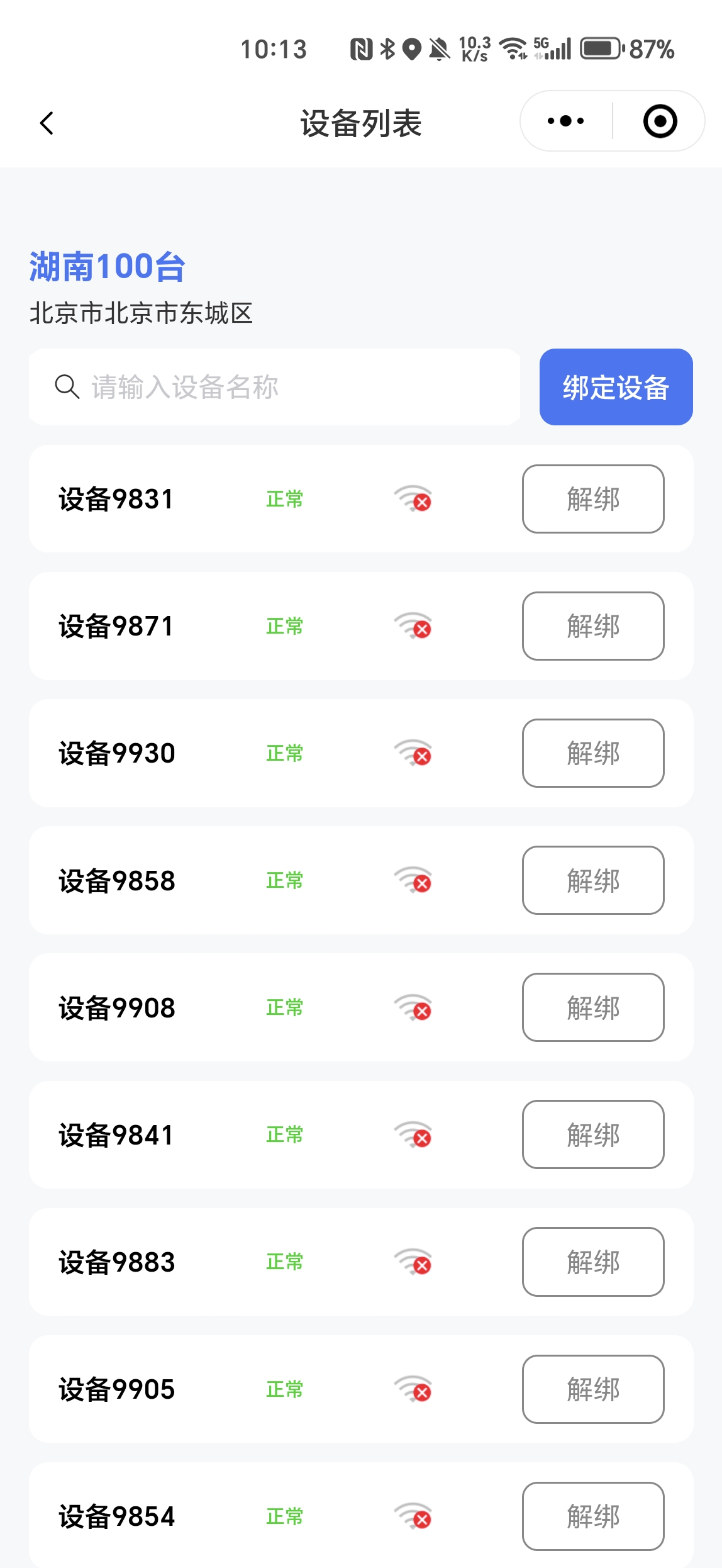722x1568 pixels.
Task: Go back from the 设备列表 page
Action: pos(47,123)
